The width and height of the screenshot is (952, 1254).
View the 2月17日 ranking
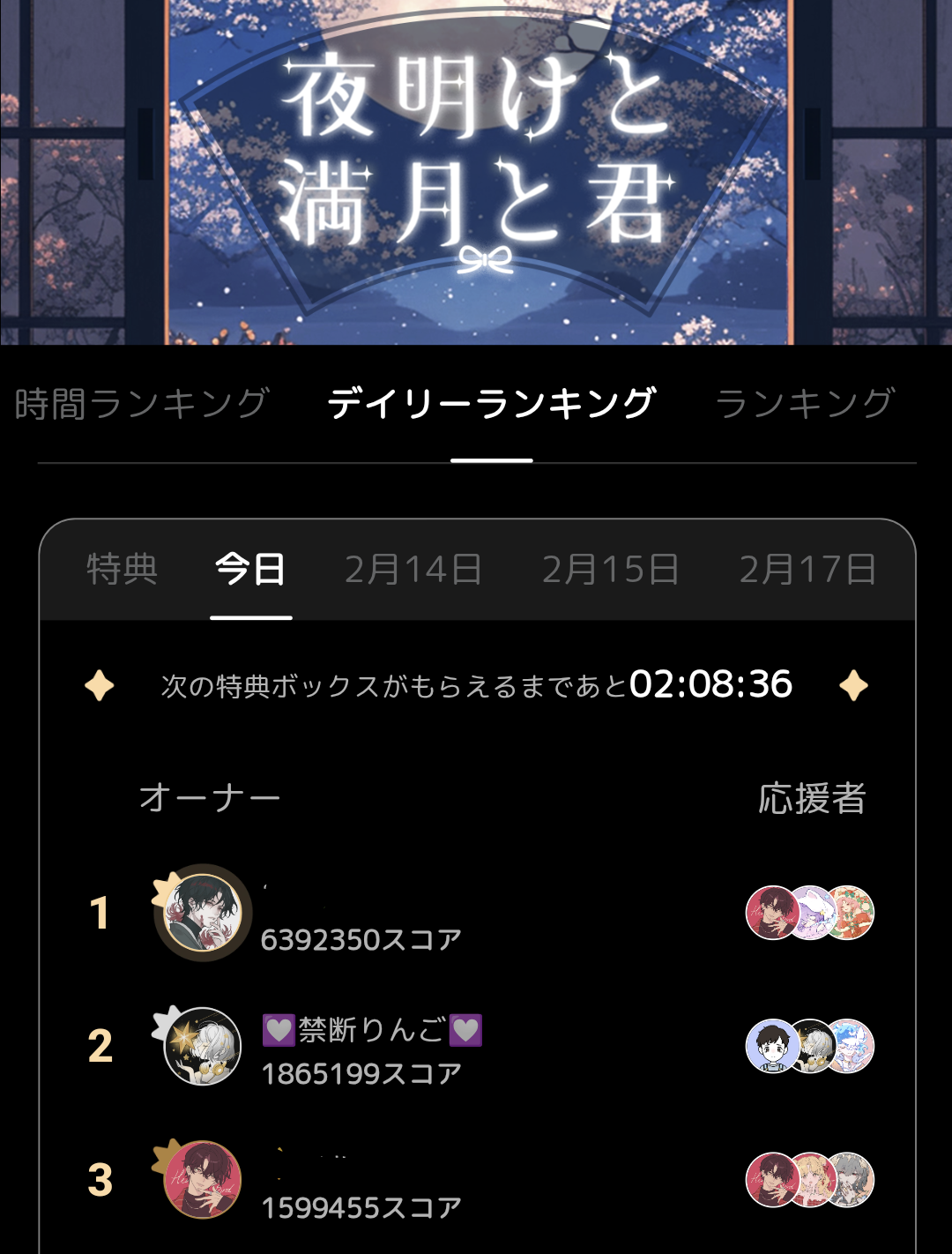pos(807,569)
